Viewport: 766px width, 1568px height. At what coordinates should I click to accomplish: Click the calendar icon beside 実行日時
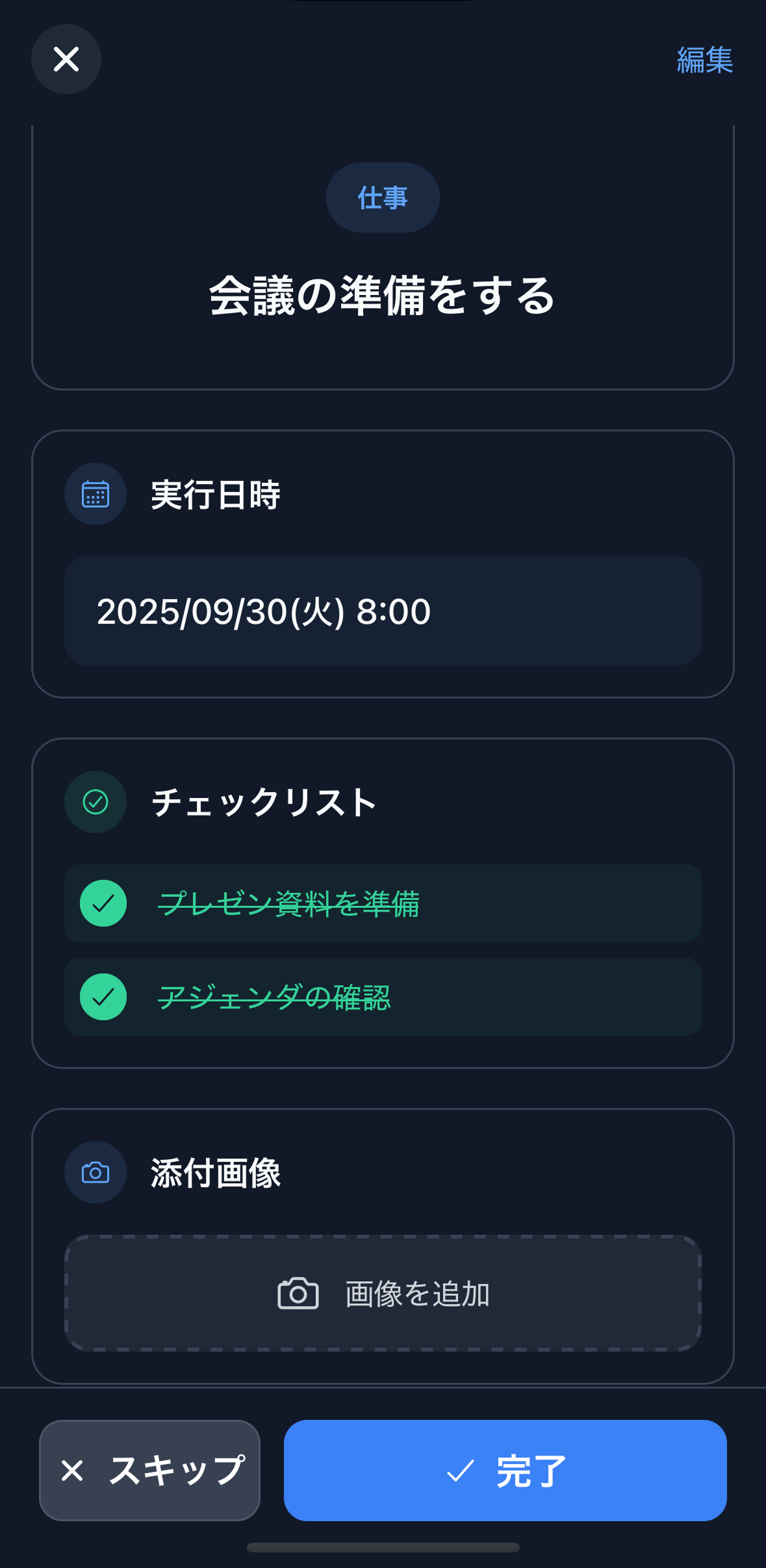click(95, 494)
